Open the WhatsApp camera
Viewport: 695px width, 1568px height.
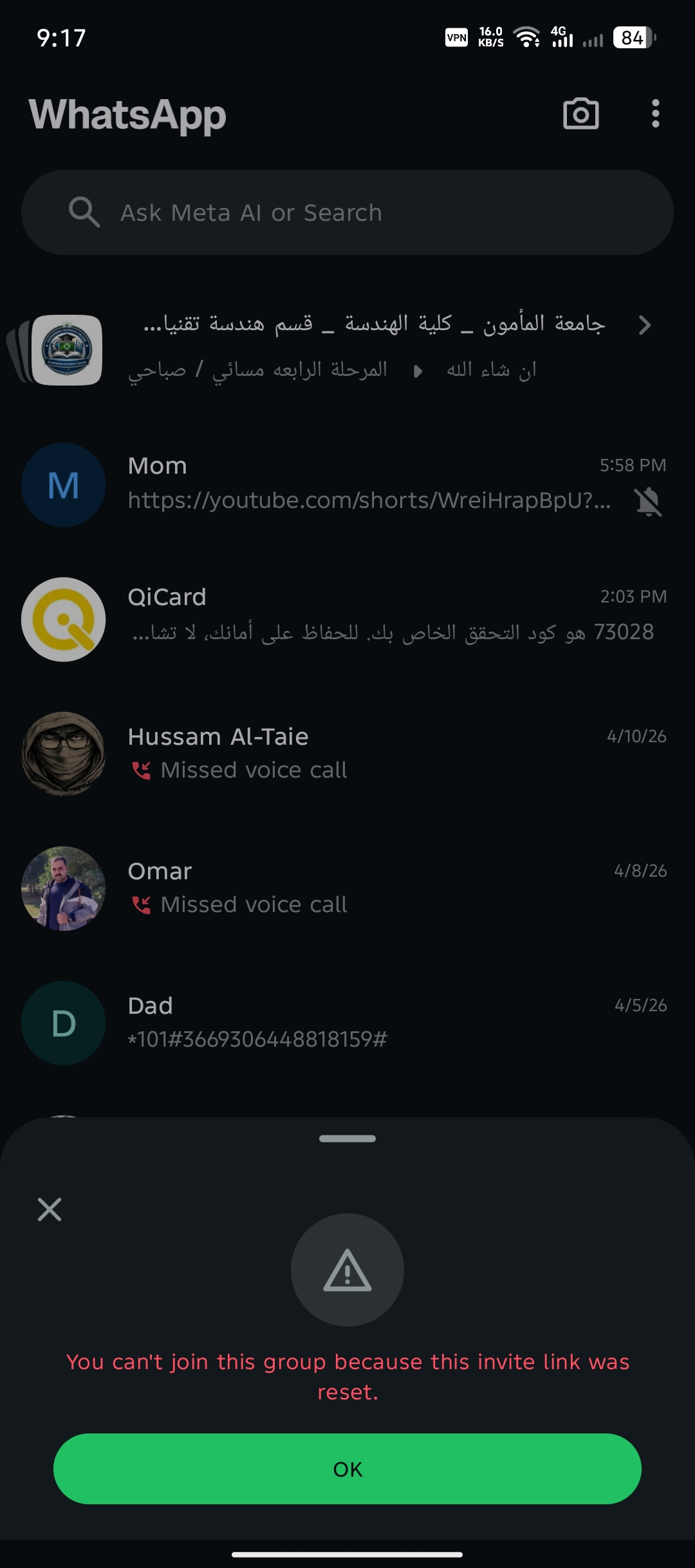(x=580, y=115)
